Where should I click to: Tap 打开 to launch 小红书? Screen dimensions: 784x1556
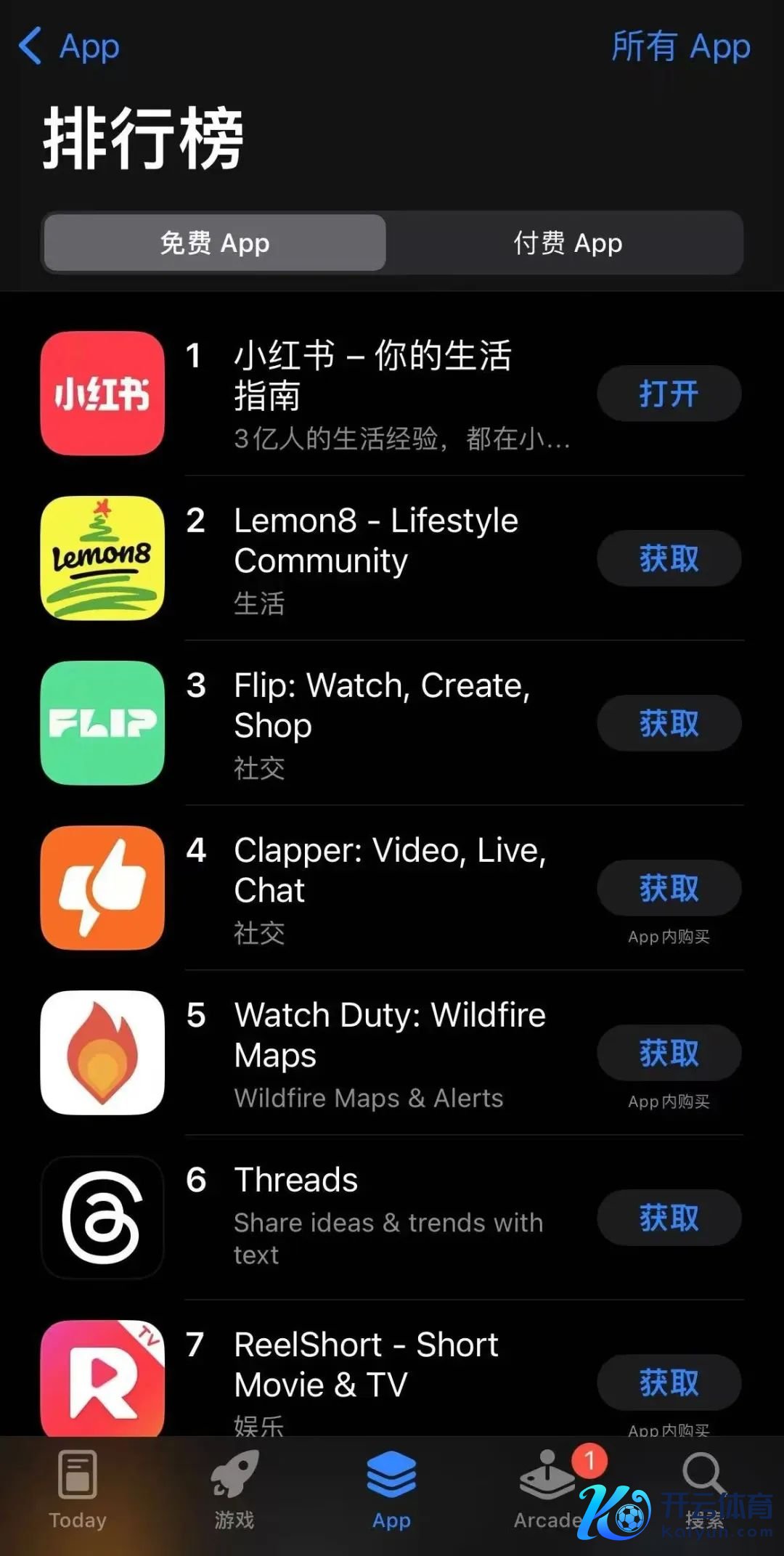(x=669, y=394)
